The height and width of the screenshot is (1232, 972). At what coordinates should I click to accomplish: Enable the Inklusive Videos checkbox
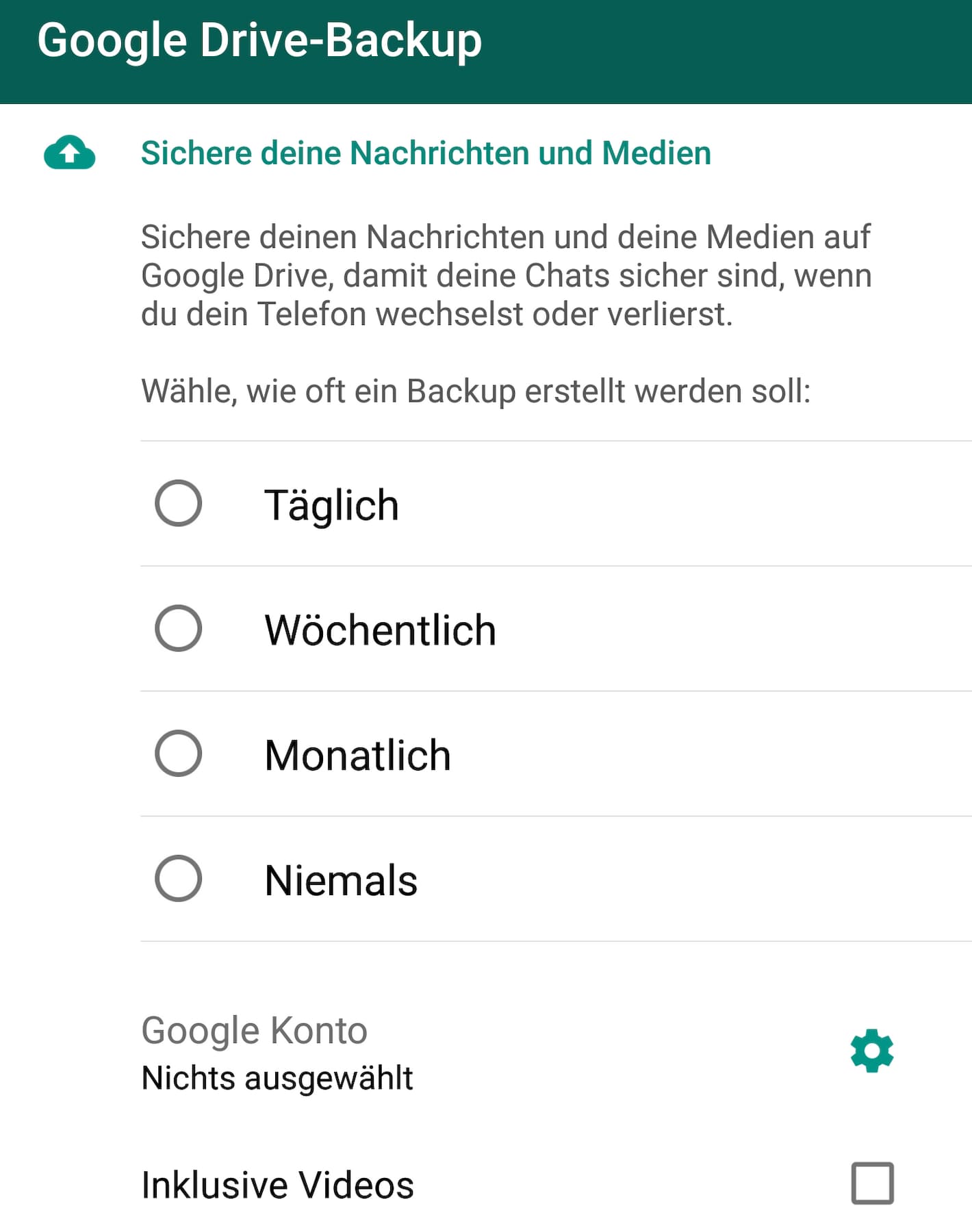point(872,1183)
